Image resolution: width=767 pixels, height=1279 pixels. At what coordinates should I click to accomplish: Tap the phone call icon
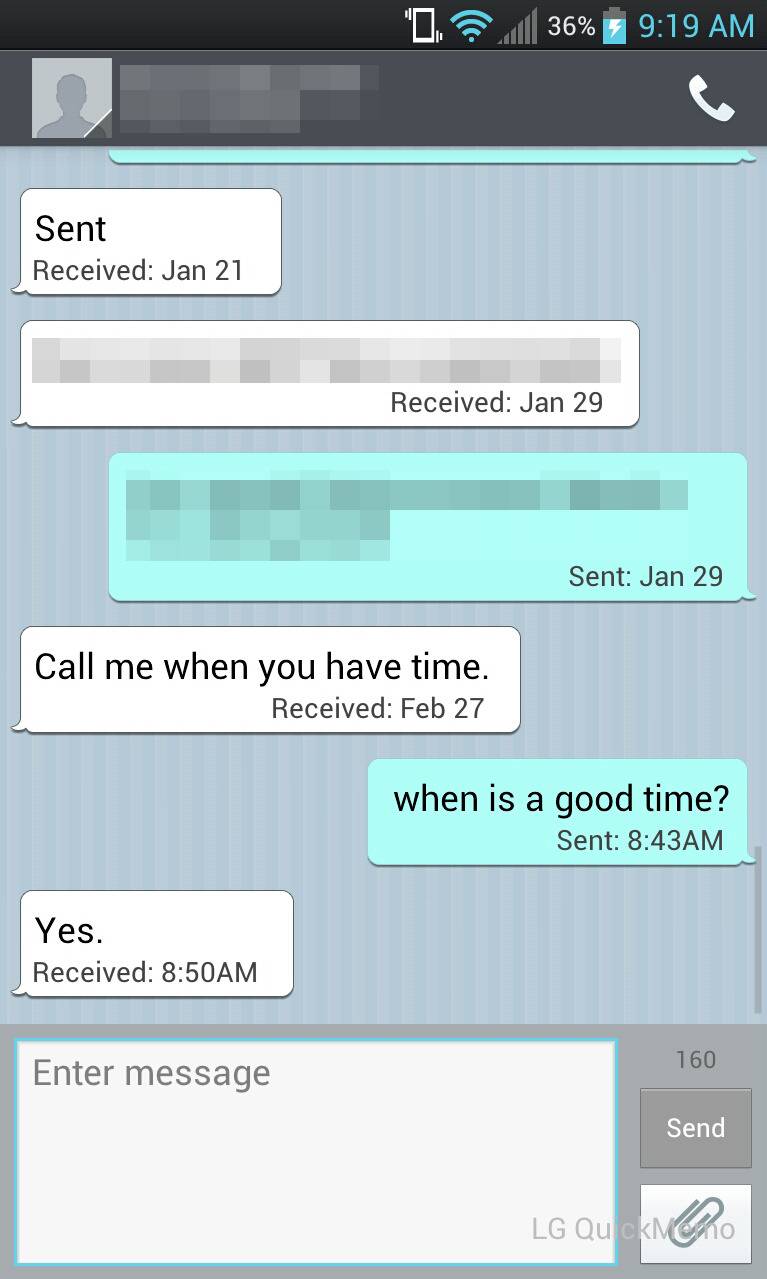(711, 97)
